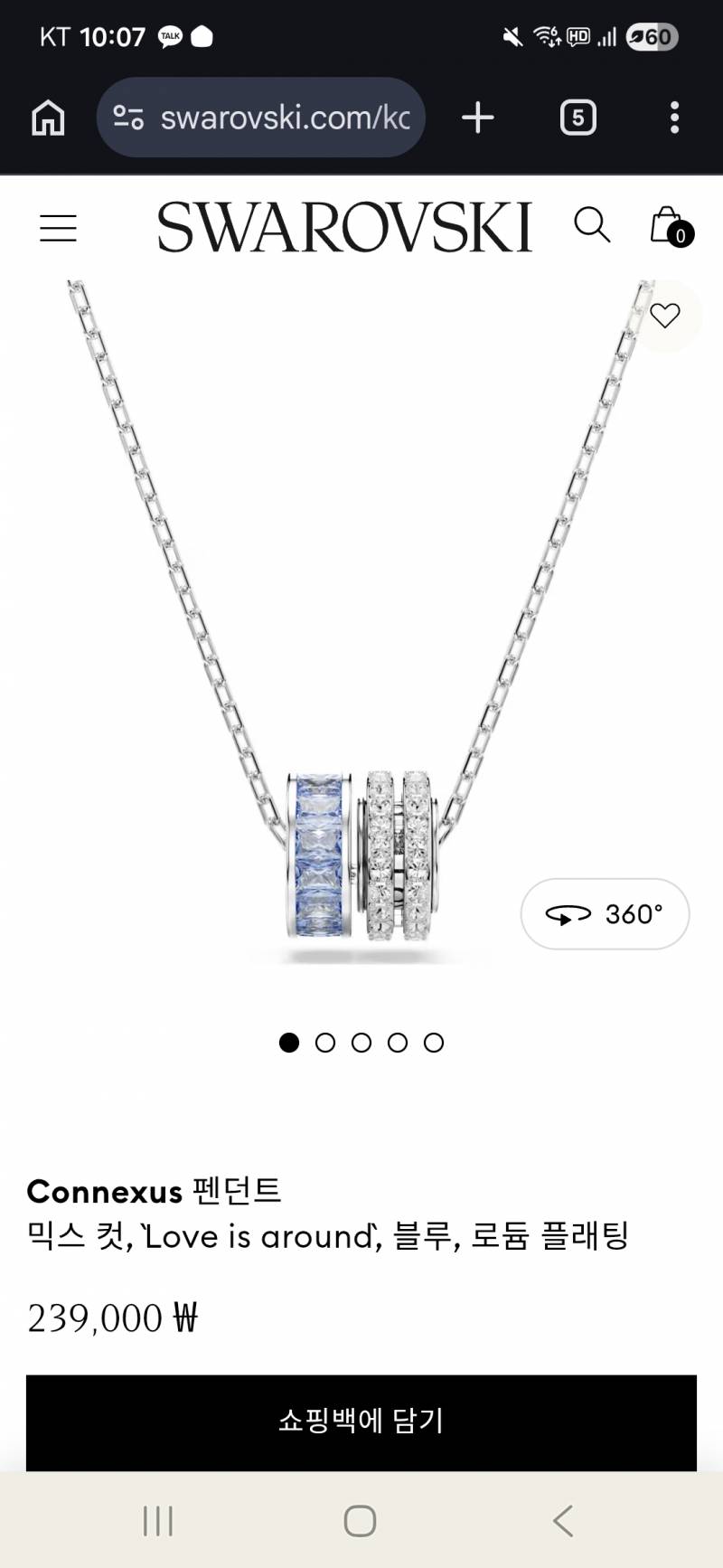The width and height of the screenshot is (723, 1568).
Task: Open the recent apps view
Action: pos(158,1521)
